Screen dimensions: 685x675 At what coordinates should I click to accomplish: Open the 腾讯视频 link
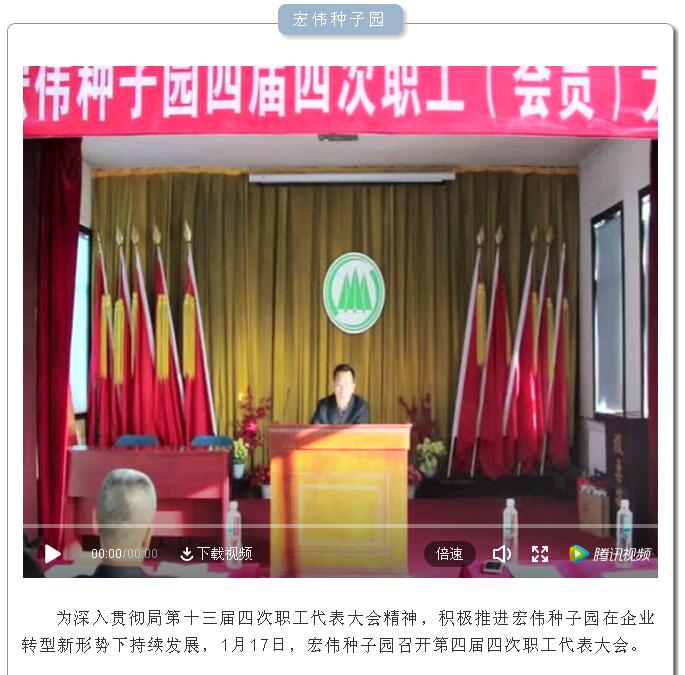coord(610,553)
